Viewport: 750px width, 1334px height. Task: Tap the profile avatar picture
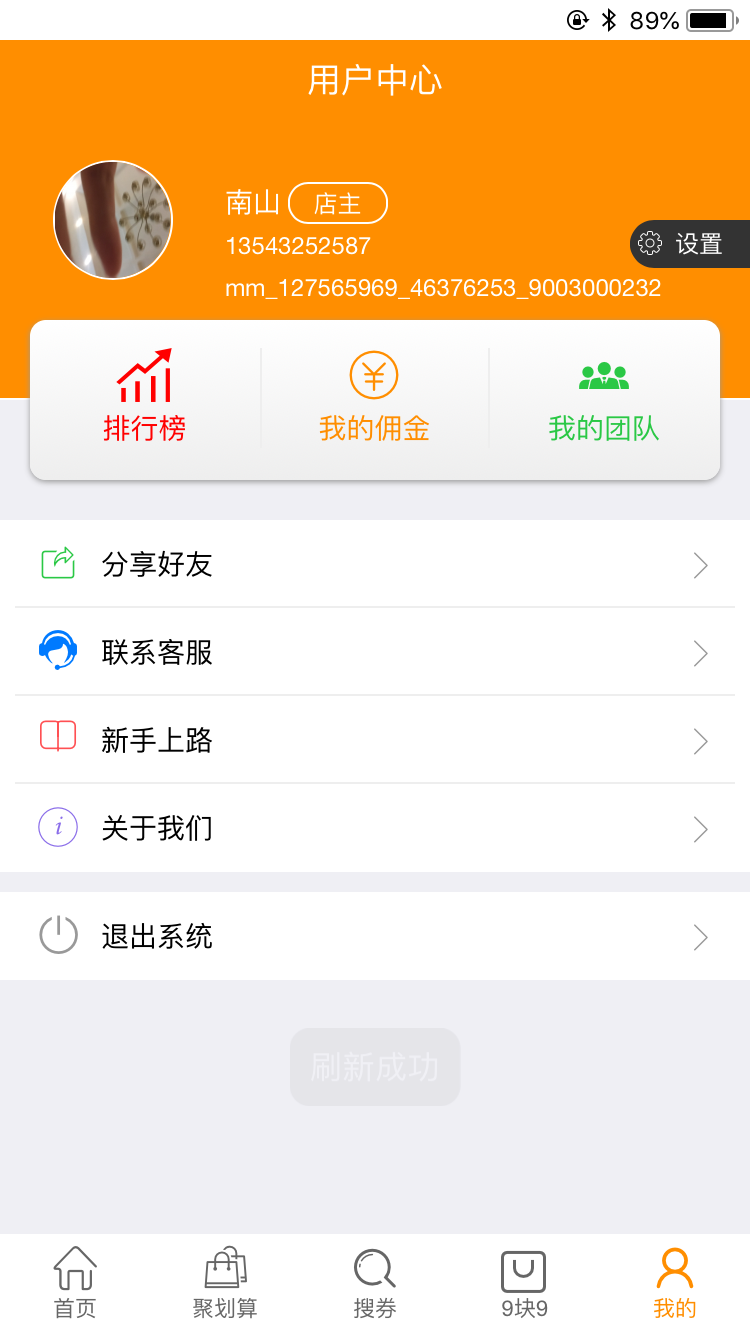click(x=113, y=220)
